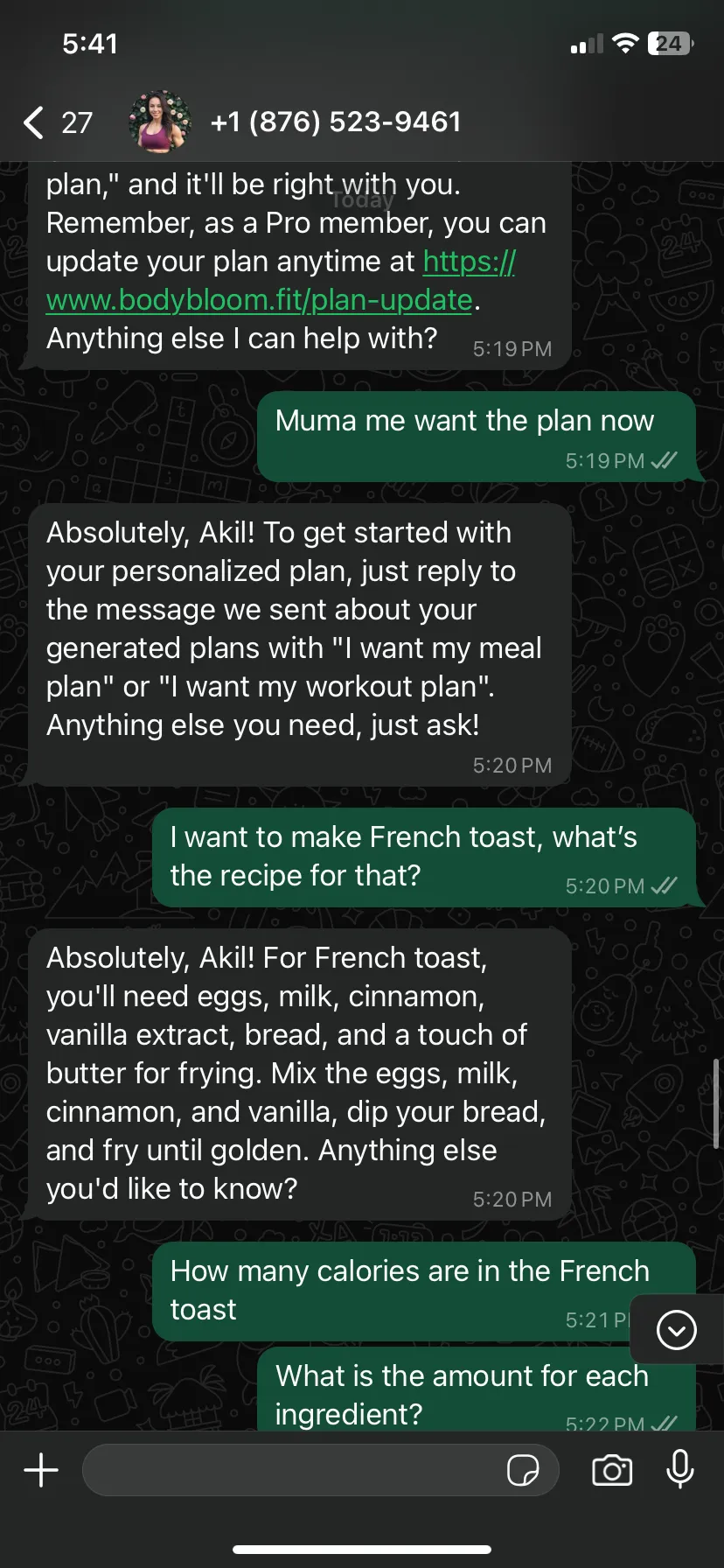This screenshot has width=724, height=1568.
Task: Jump to latest messages with down arrow
Action: point(676,1330)
